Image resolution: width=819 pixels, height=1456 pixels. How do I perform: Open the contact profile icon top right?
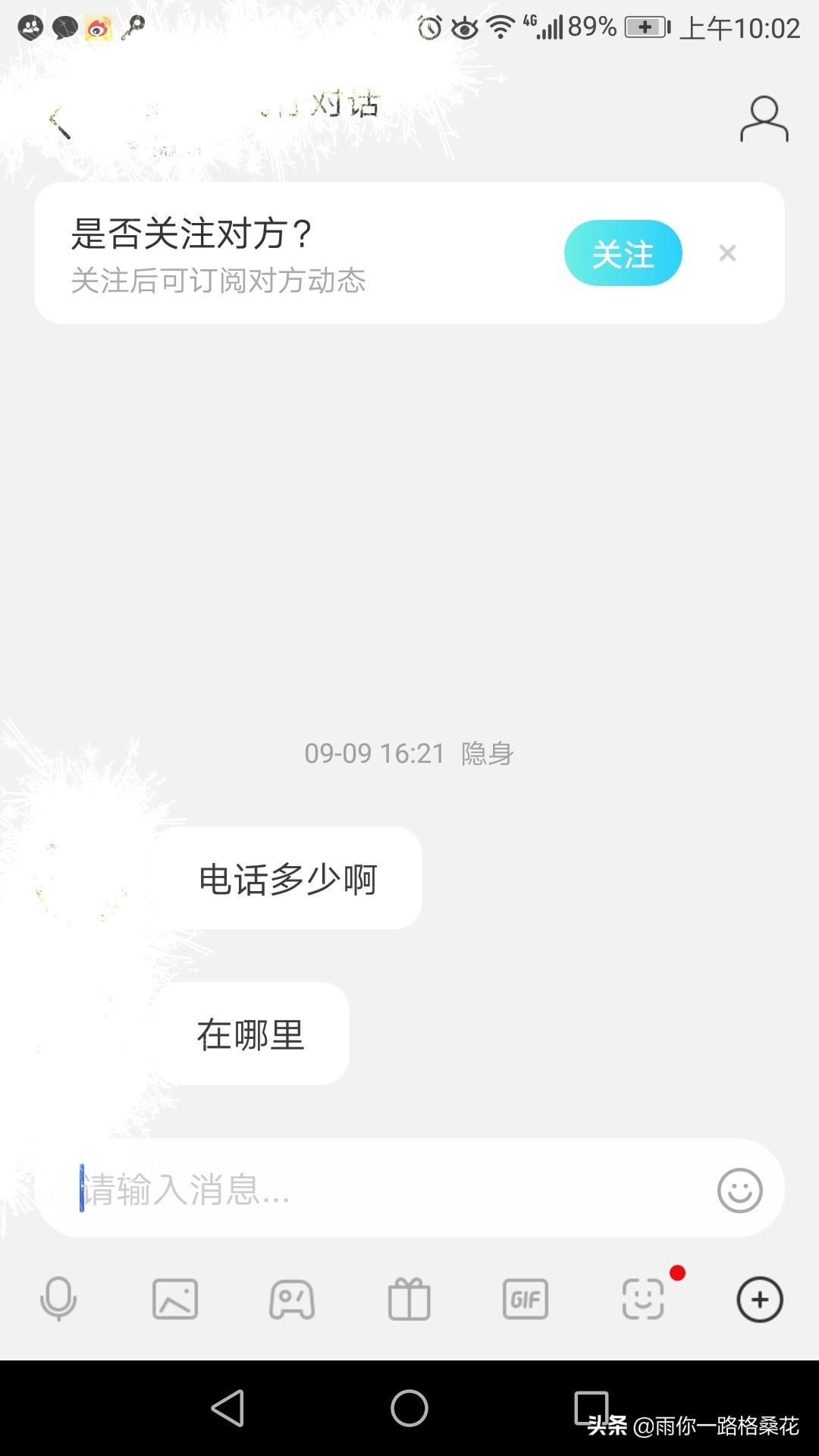[763, 118]
